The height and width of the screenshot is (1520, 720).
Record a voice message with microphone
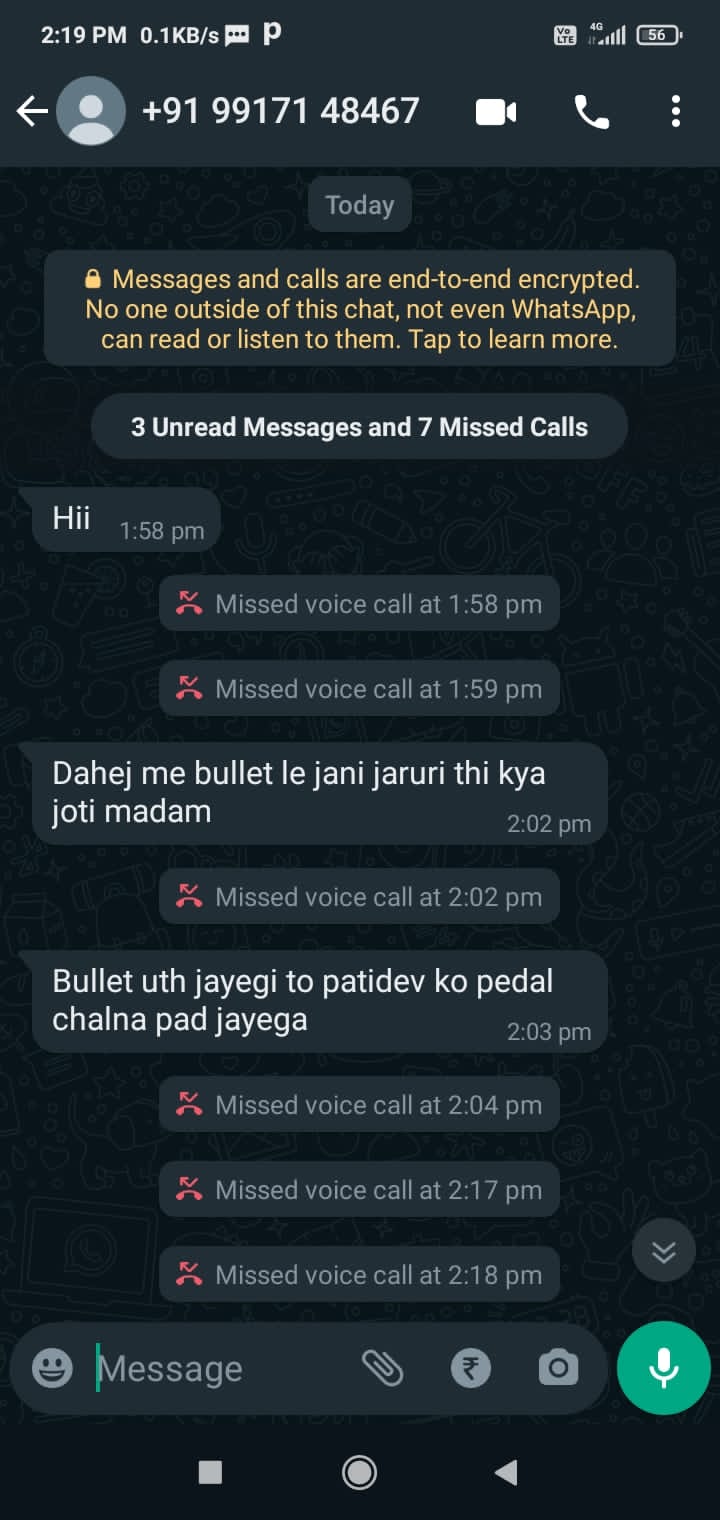(x=664, y=1368)
